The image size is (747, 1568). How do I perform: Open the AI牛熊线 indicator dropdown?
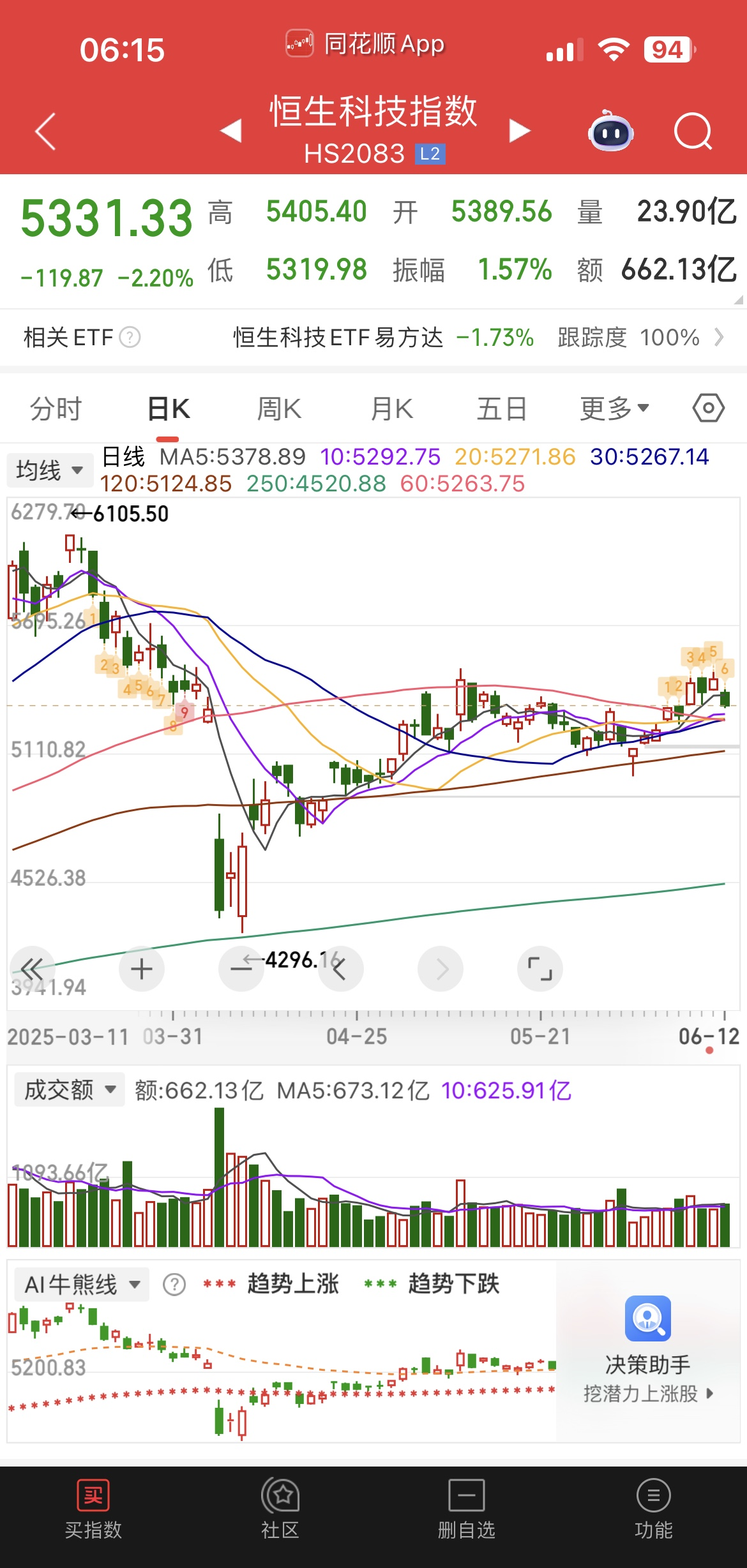coord(82,1284)
